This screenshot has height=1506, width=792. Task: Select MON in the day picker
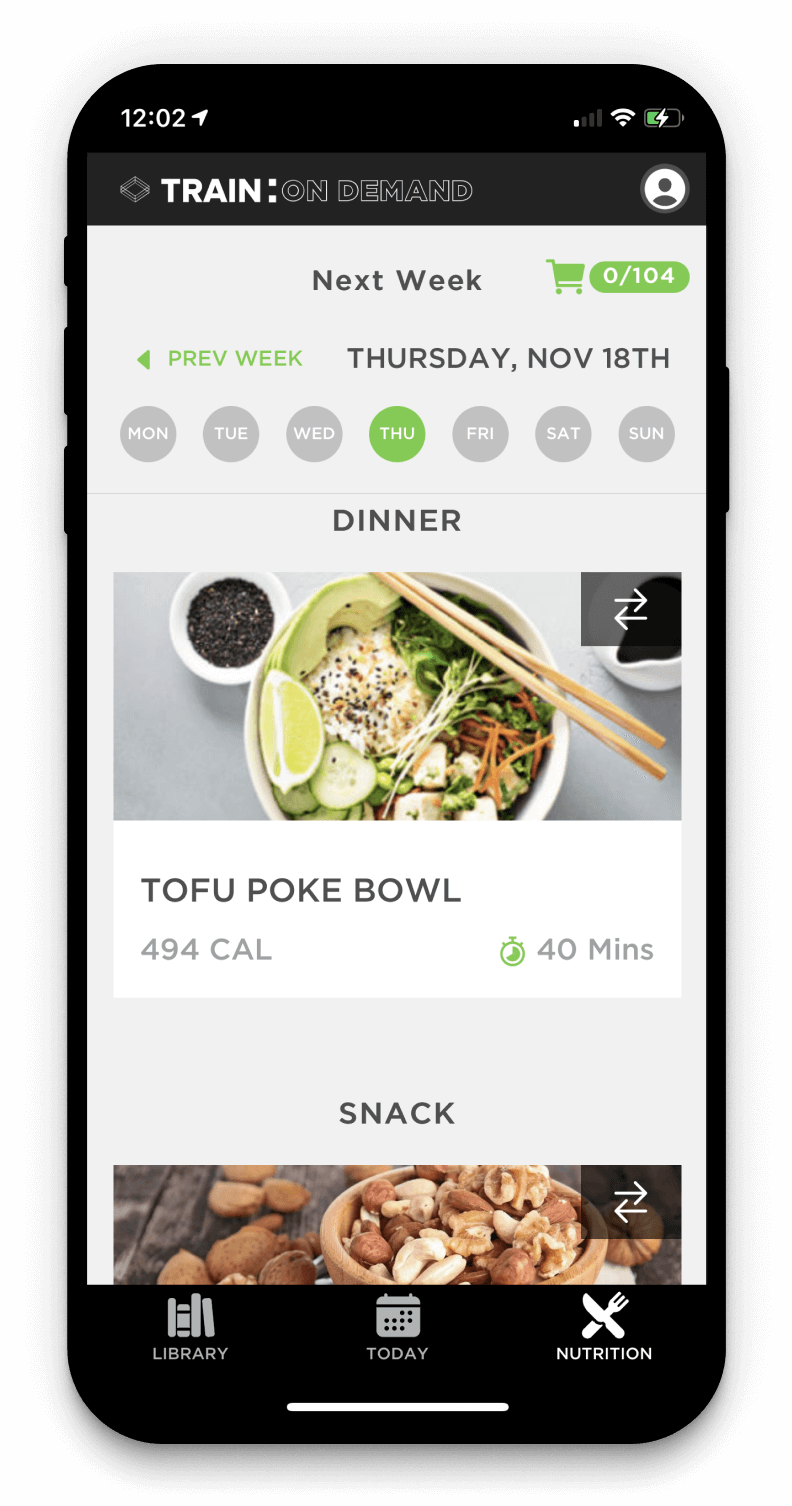tap(148, 434)
